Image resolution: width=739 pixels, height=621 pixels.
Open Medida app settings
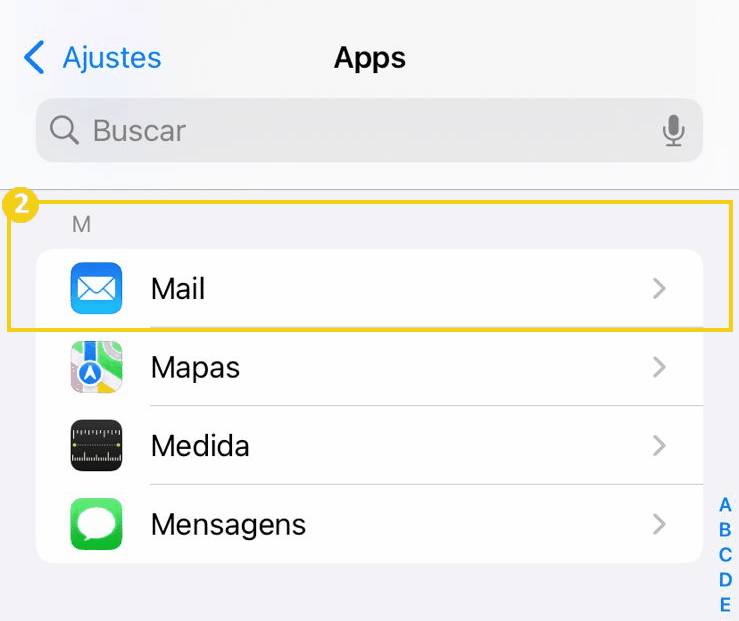click(x=369, y=445)
